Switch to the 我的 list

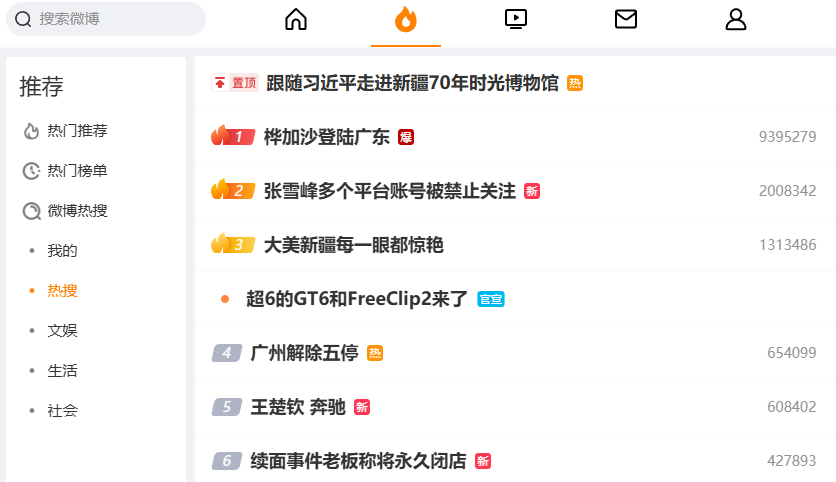pyautogui.click(x=62, y=251)
